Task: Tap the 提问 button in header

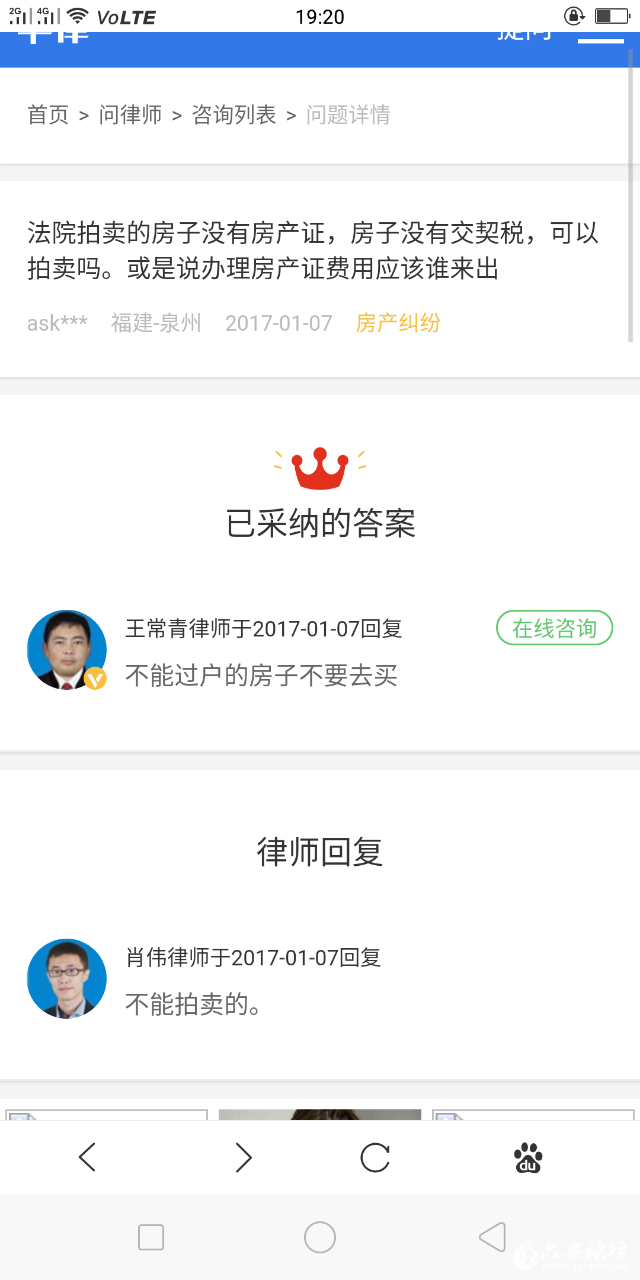Action: pyautogui.click(x=524, y=36)
